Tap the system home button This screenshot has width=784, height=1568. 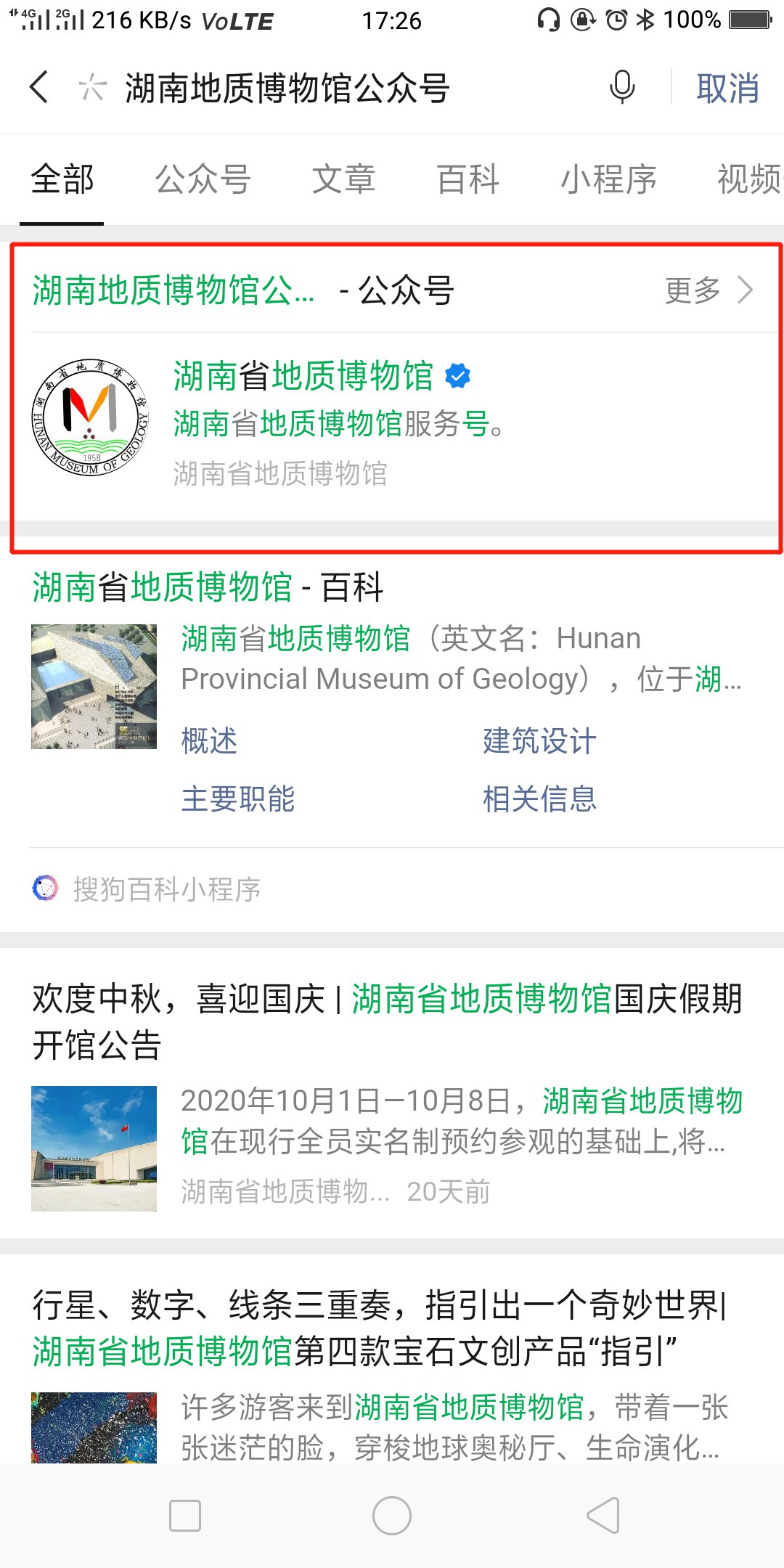[392, 1516]
